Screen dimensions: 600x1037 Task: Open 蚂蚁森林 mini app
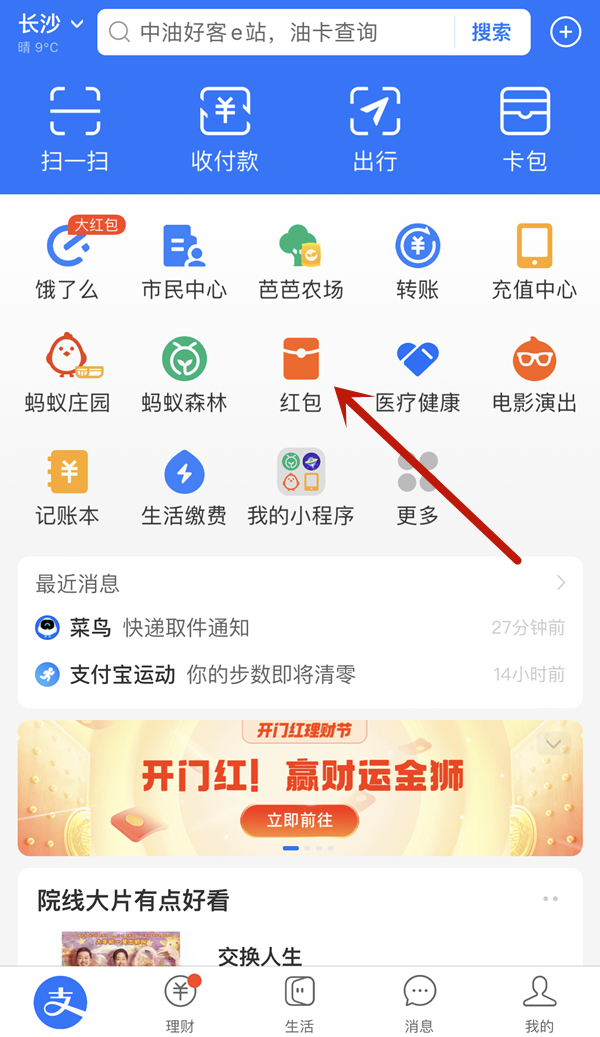(184, 375)
